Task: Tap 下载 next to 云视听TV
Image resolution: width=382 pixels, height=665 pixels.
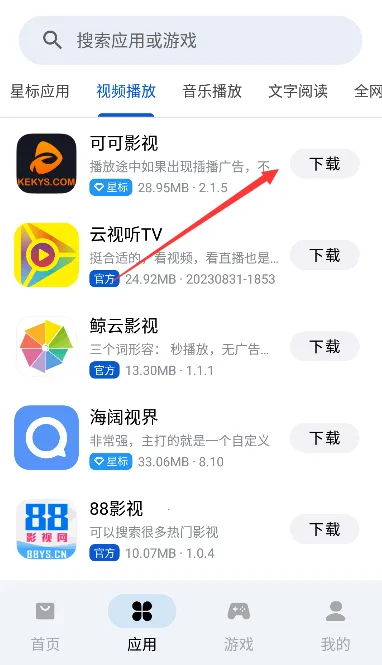Action: tap(325, 255)
